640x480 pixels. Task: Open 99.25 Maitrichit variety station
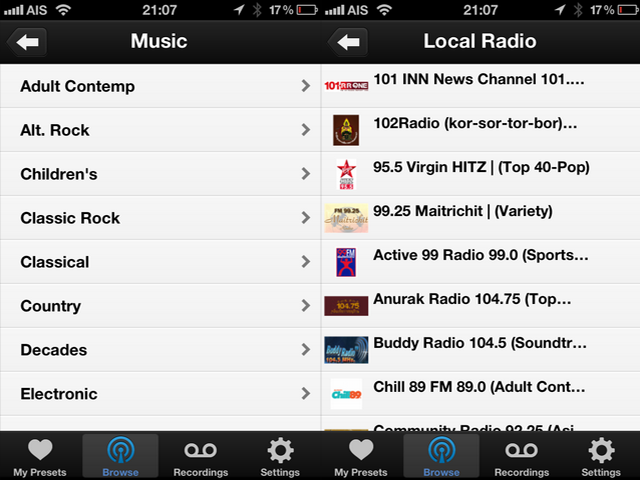coord(480,217)
